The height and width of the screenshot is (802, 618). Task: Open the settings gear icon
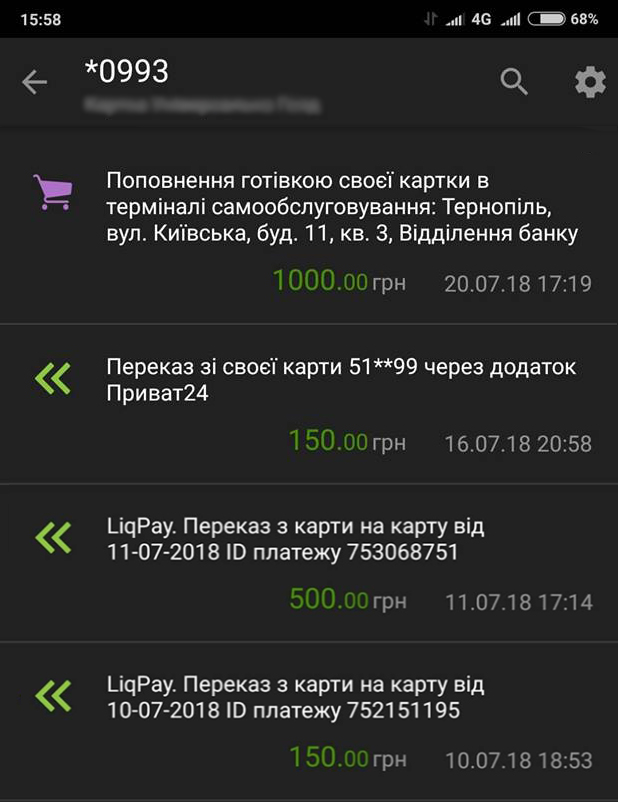pyautogui.click(x=590, y=82)
